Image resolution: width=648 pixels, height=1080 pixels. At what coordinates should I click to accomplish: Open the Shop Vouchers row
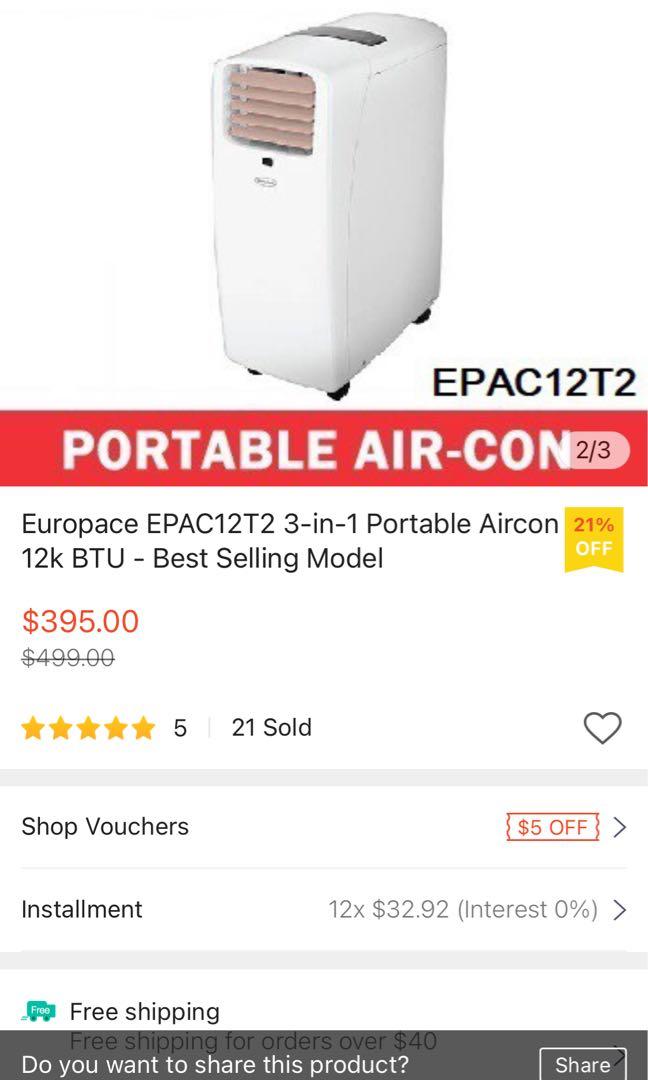click(324, 827)
